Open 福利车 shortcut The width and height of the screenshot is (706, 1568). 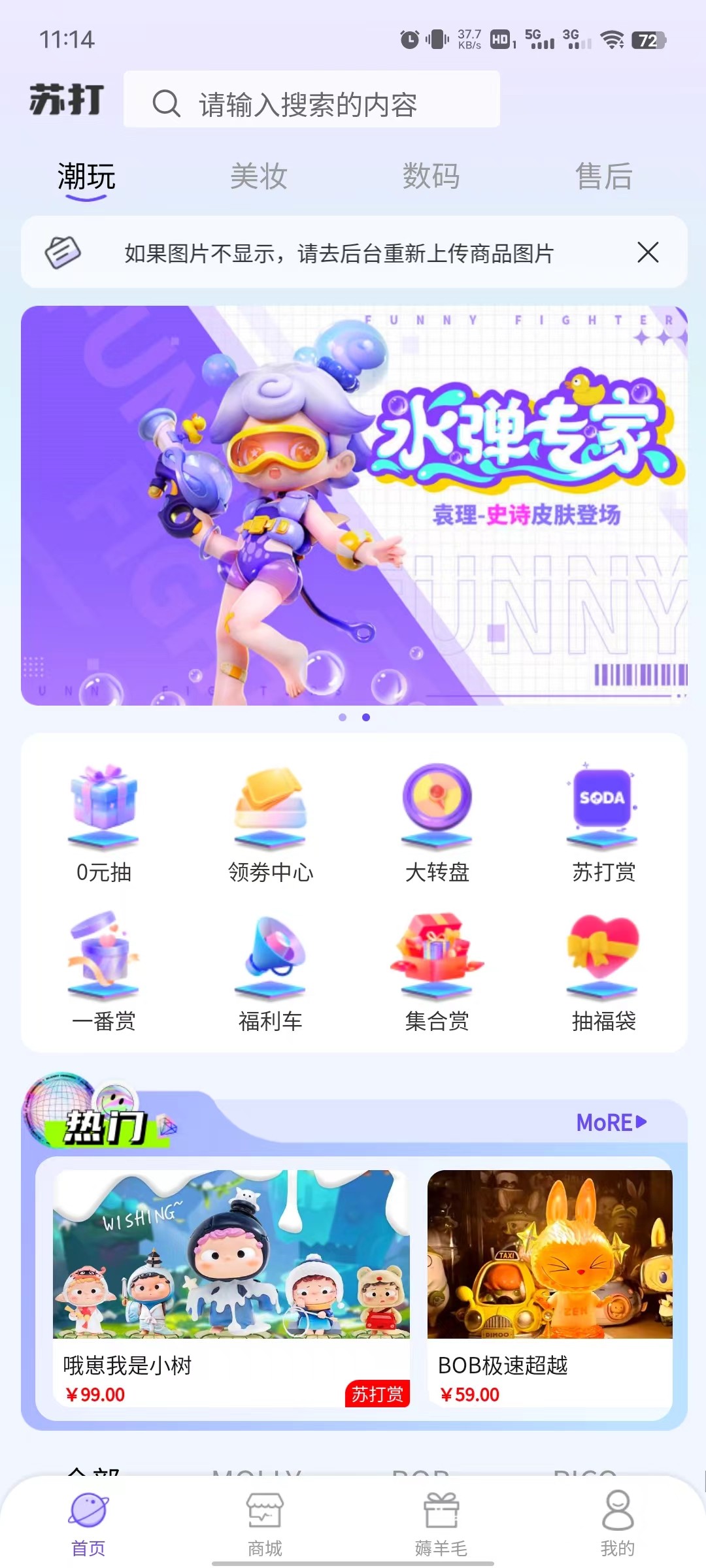pos(271,972)
